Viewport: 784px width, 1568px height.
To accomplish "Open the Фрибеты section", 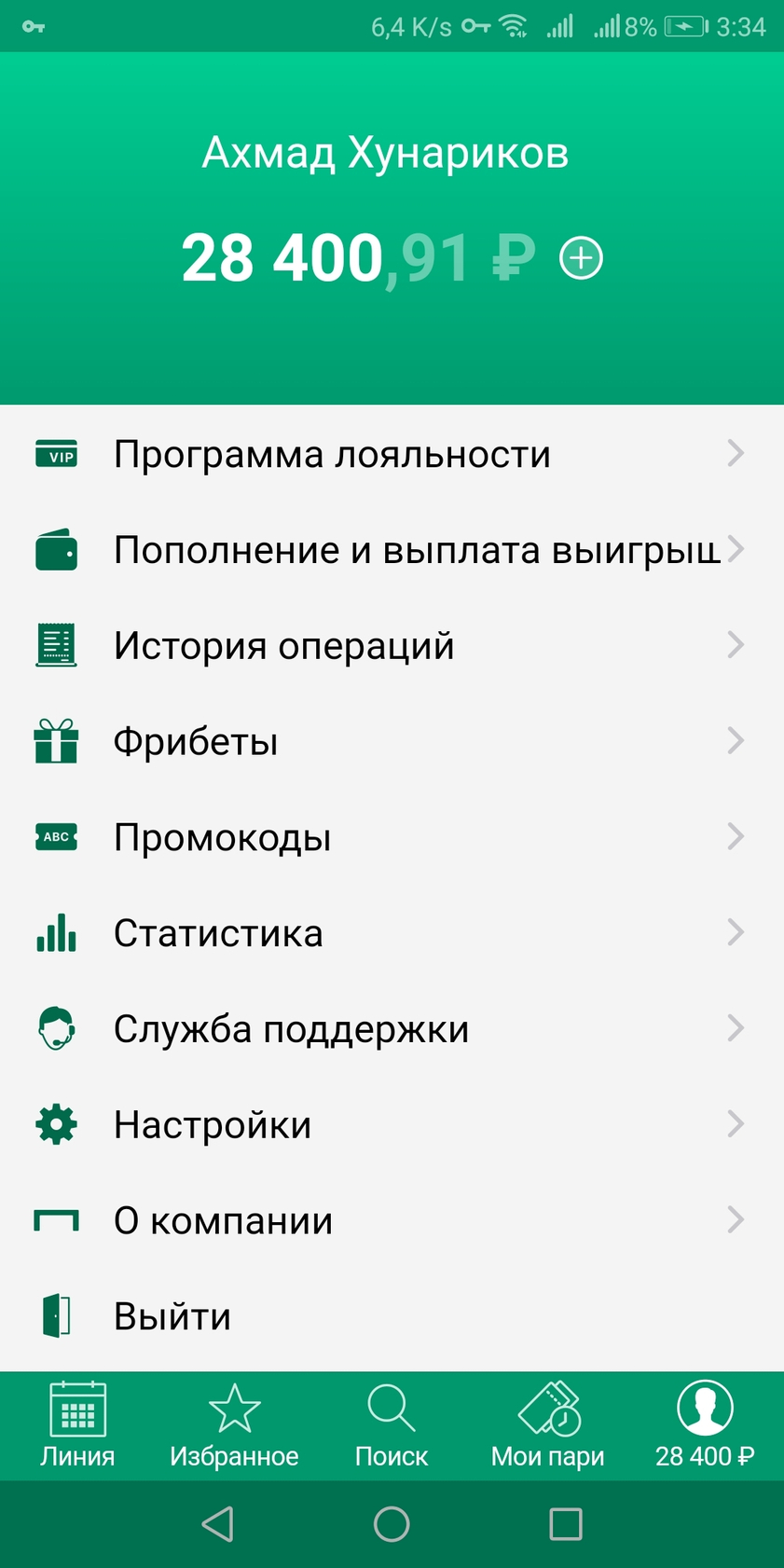I will (x=392, y=741).
